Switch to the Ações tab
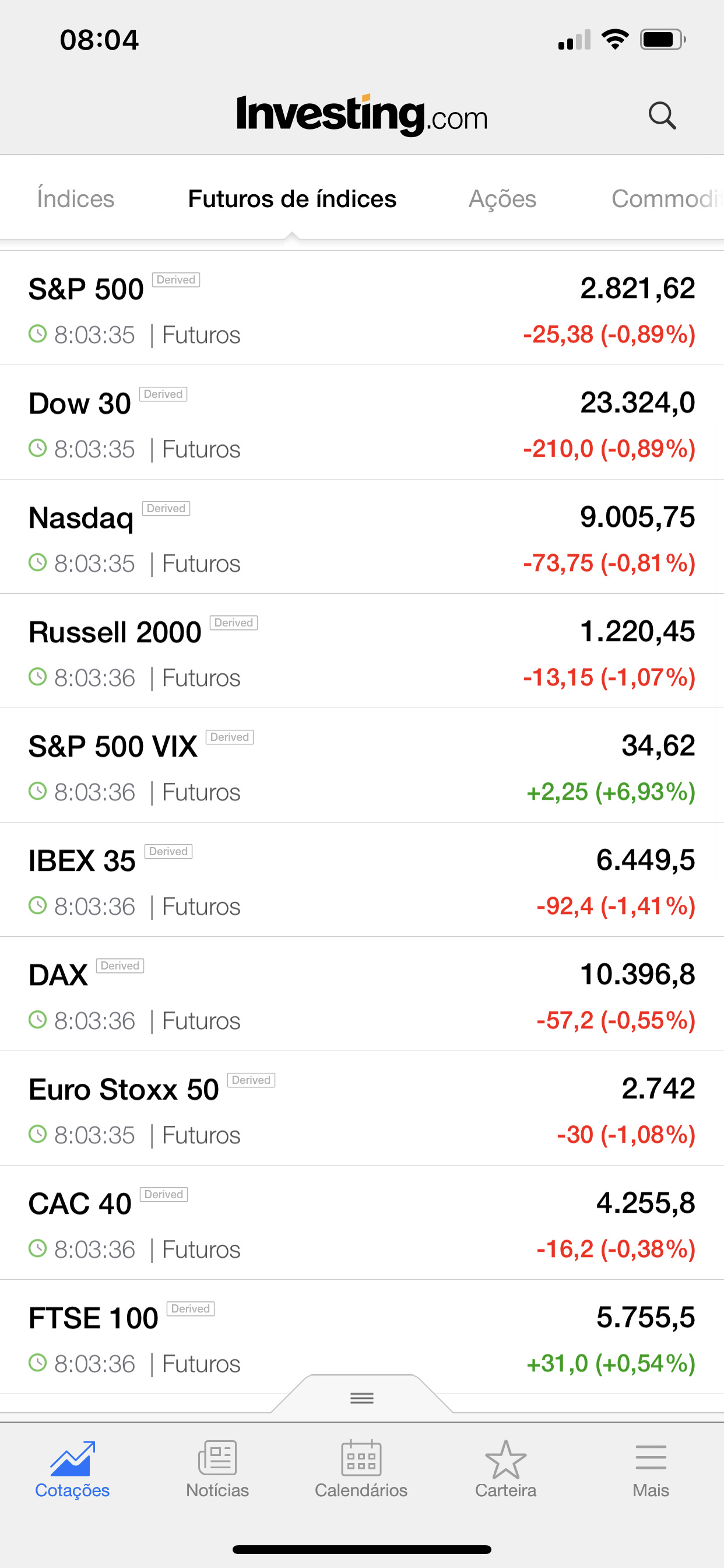The height and width of the screenshot is (1568, 724). click(x=502, y=198)
